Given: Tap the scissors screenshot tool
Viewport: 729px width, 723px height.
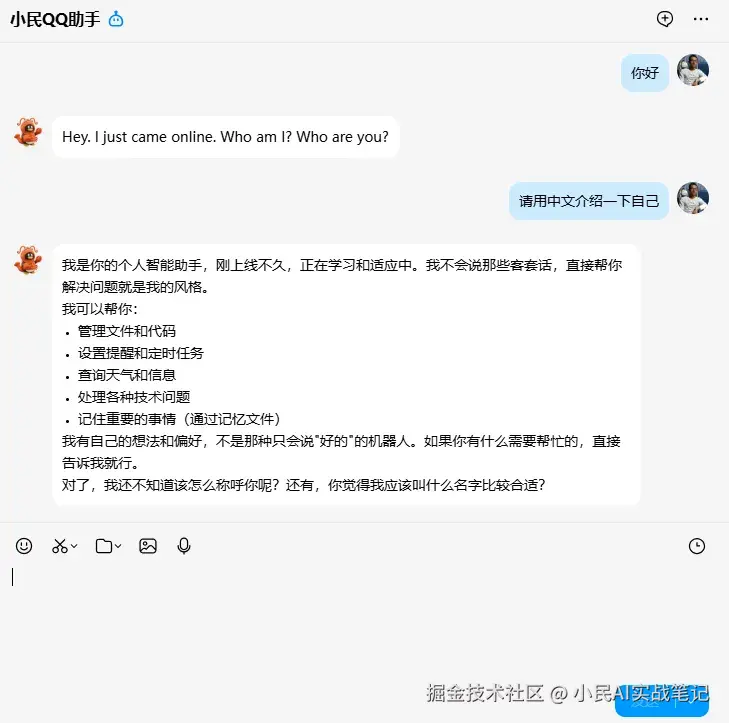Looking at the screenshot, I should [x=60, y=546].
